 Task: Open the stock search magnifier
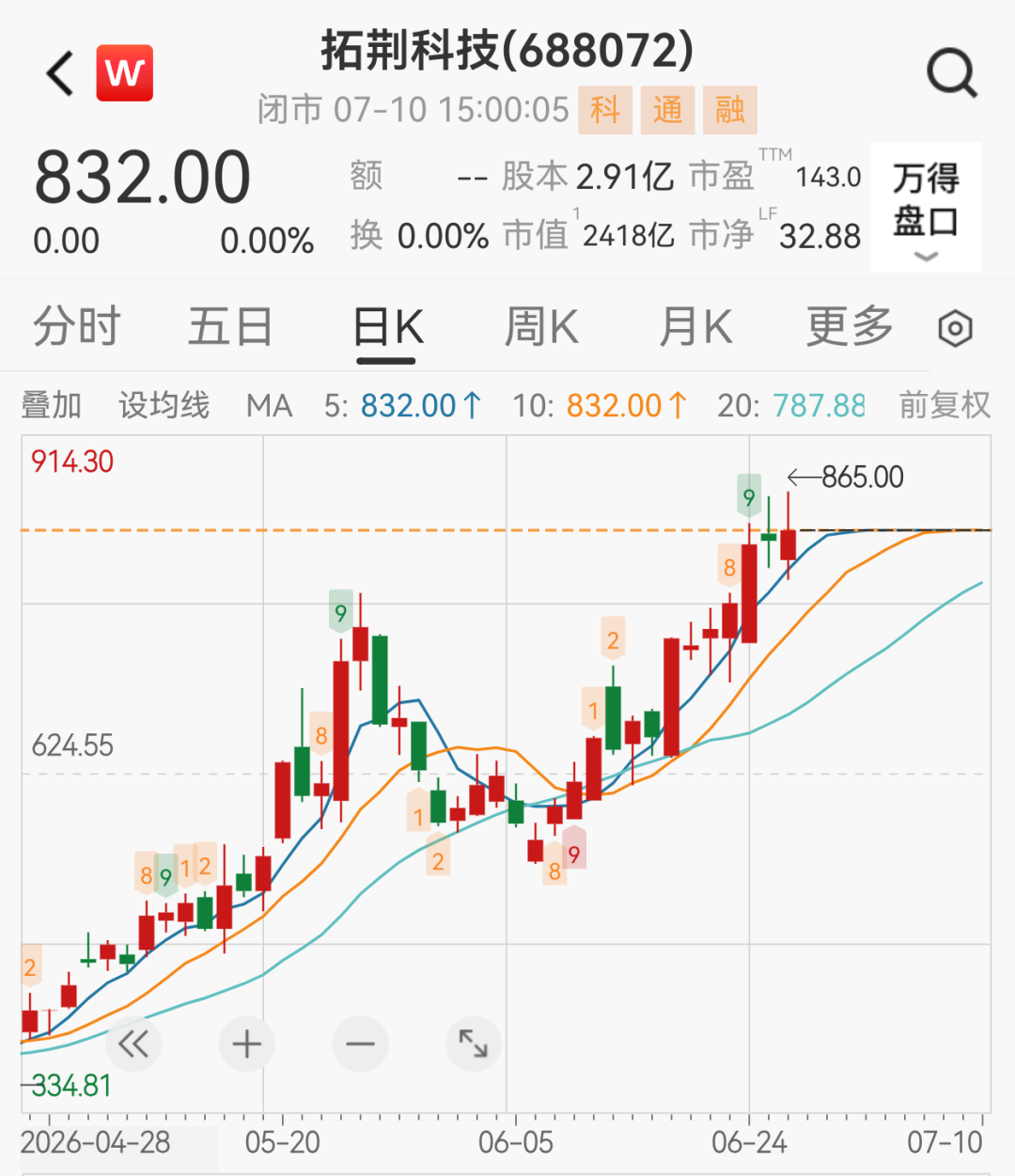click(x=952, y=73)
